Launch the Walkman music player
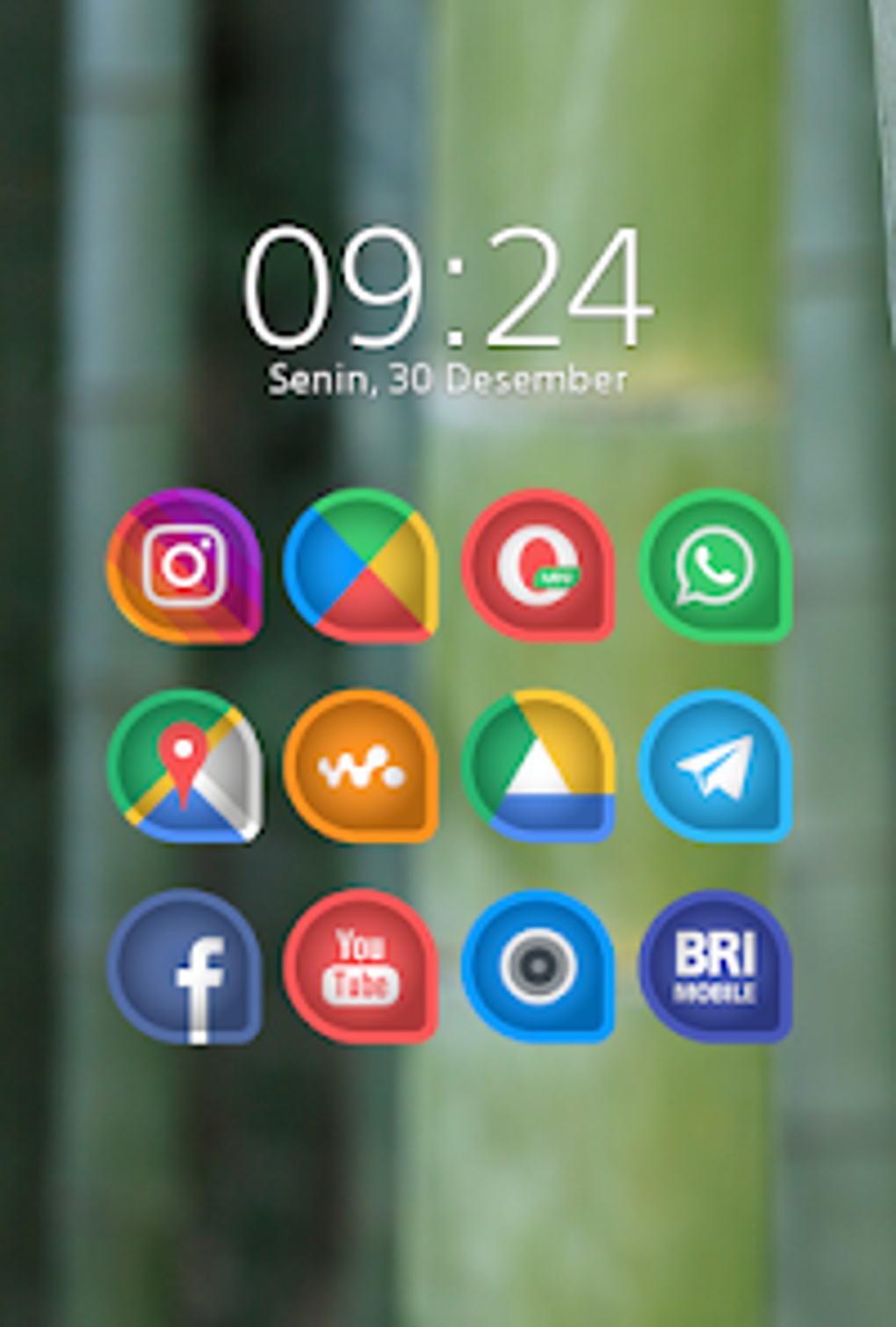 362,766
